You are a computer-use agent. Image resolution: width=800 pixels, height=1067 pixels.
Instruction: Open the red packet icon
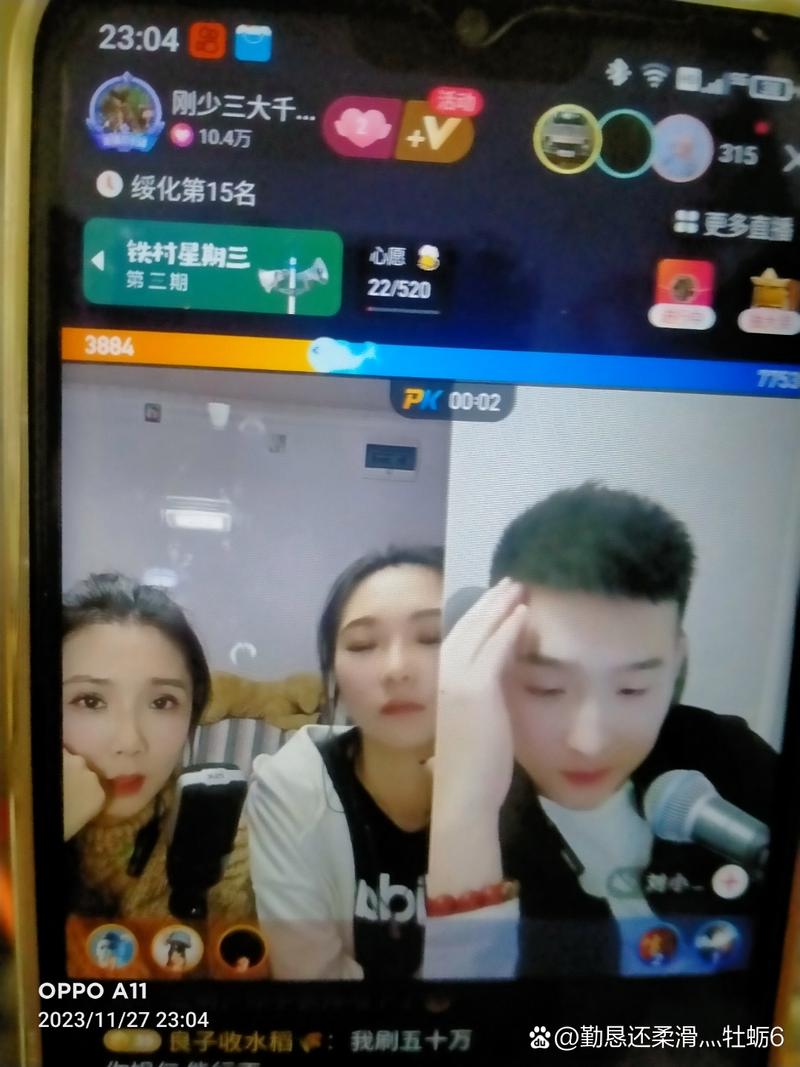(683, 293)
